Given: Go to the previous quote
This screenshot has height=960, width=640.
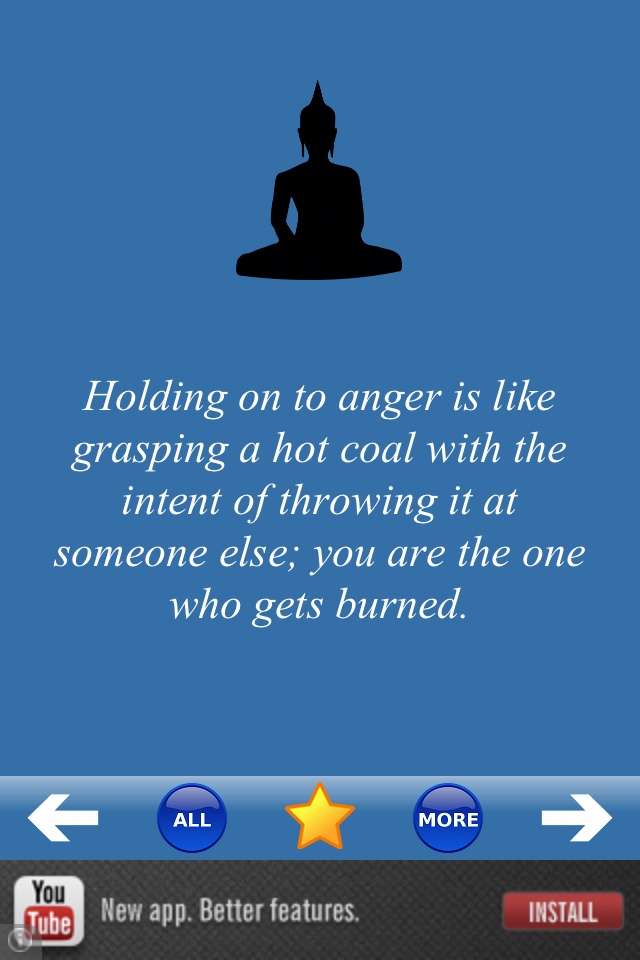Looking at the screenshot, I should [x=62, y=818].
